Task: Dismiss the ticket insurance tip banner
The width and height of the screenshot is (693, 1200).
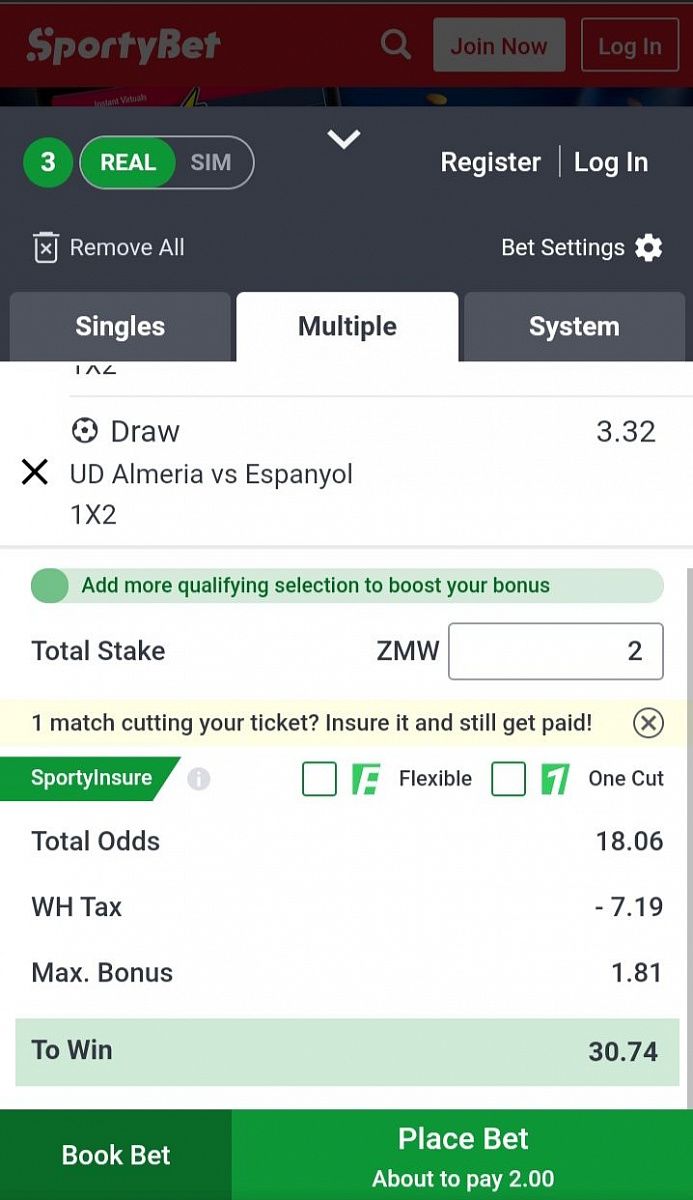Action: pos(648,723)
